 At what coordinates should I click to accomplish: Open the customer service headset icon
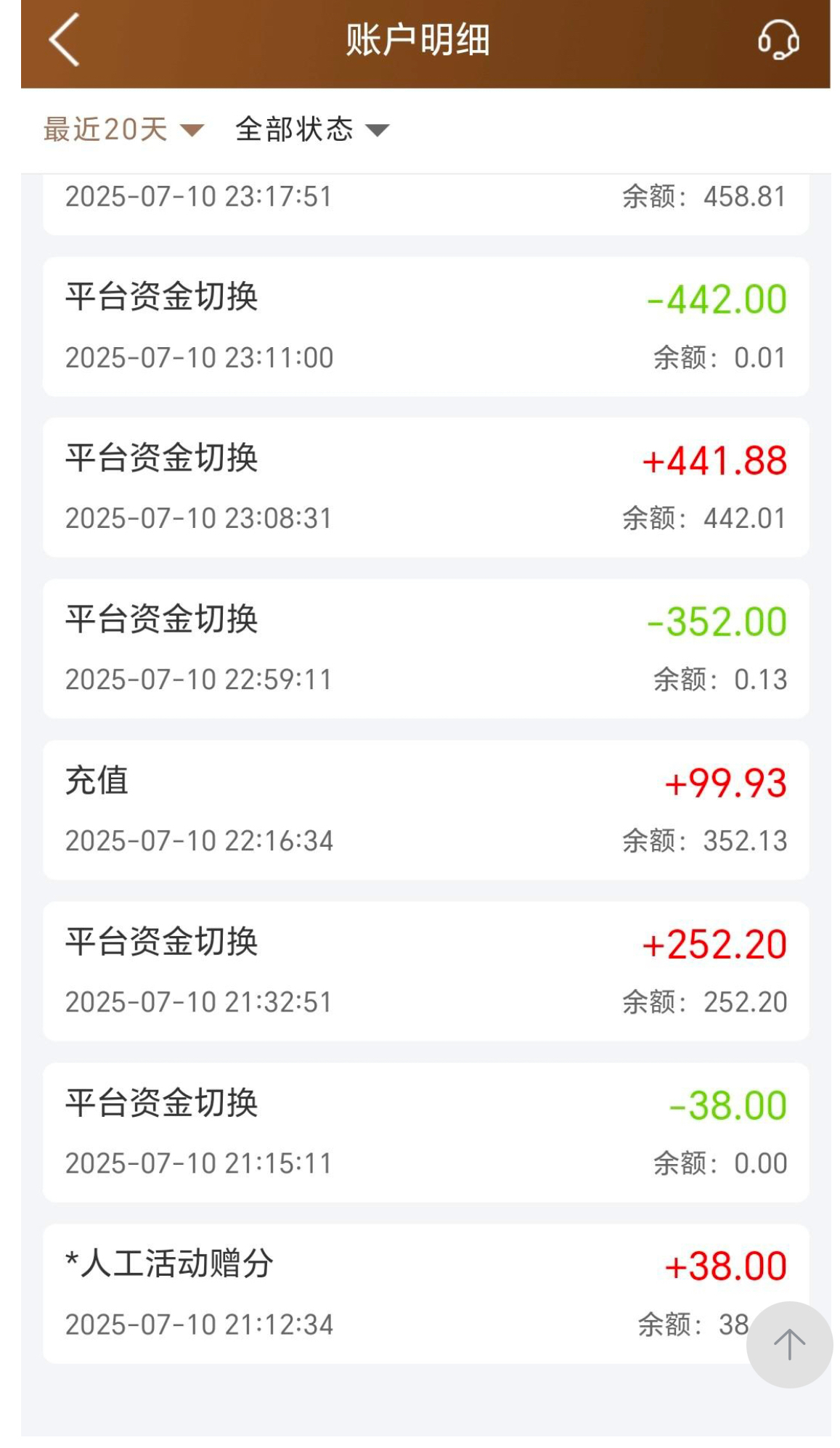point(778,40)
